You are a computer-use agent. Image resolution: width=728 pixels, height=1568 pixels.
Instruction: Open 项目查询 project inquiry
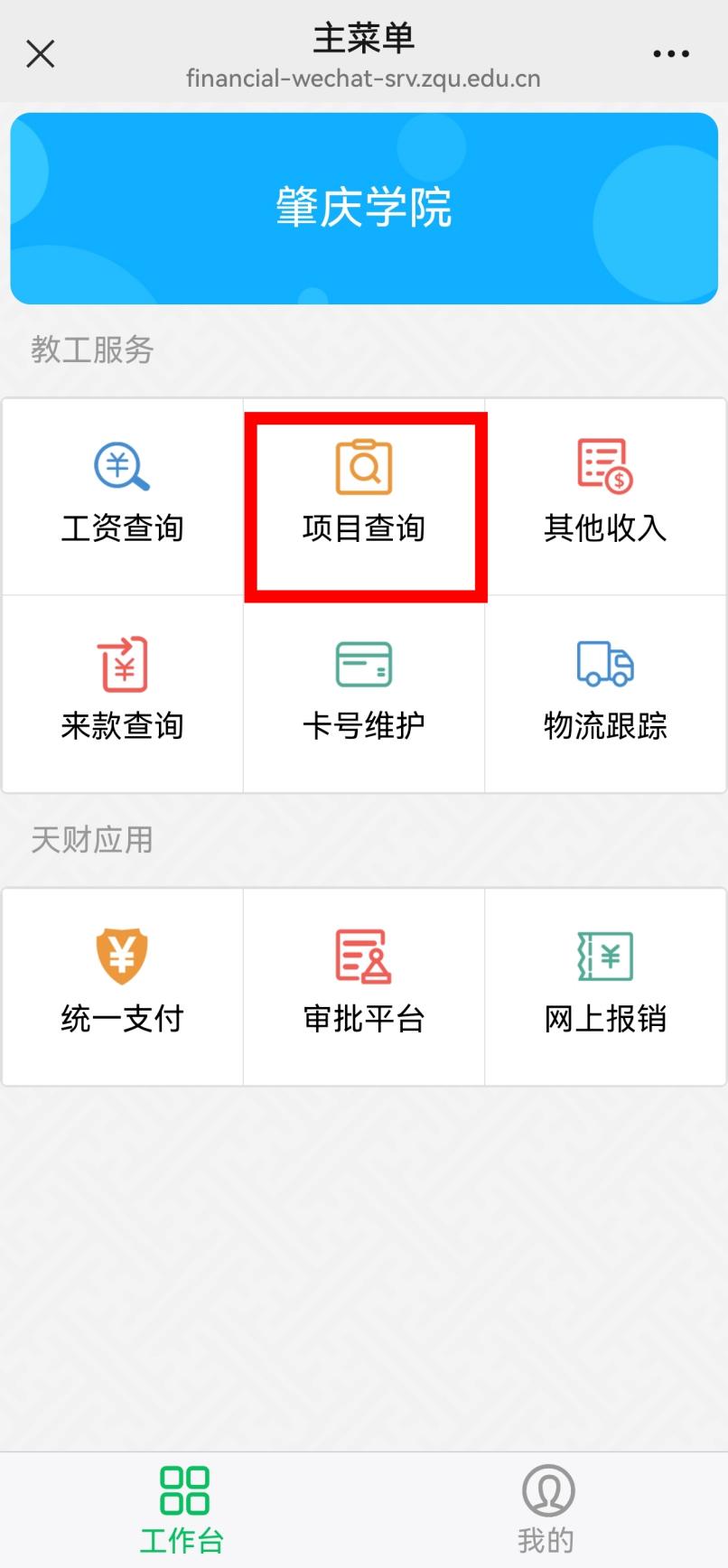(x=364, y=496)
